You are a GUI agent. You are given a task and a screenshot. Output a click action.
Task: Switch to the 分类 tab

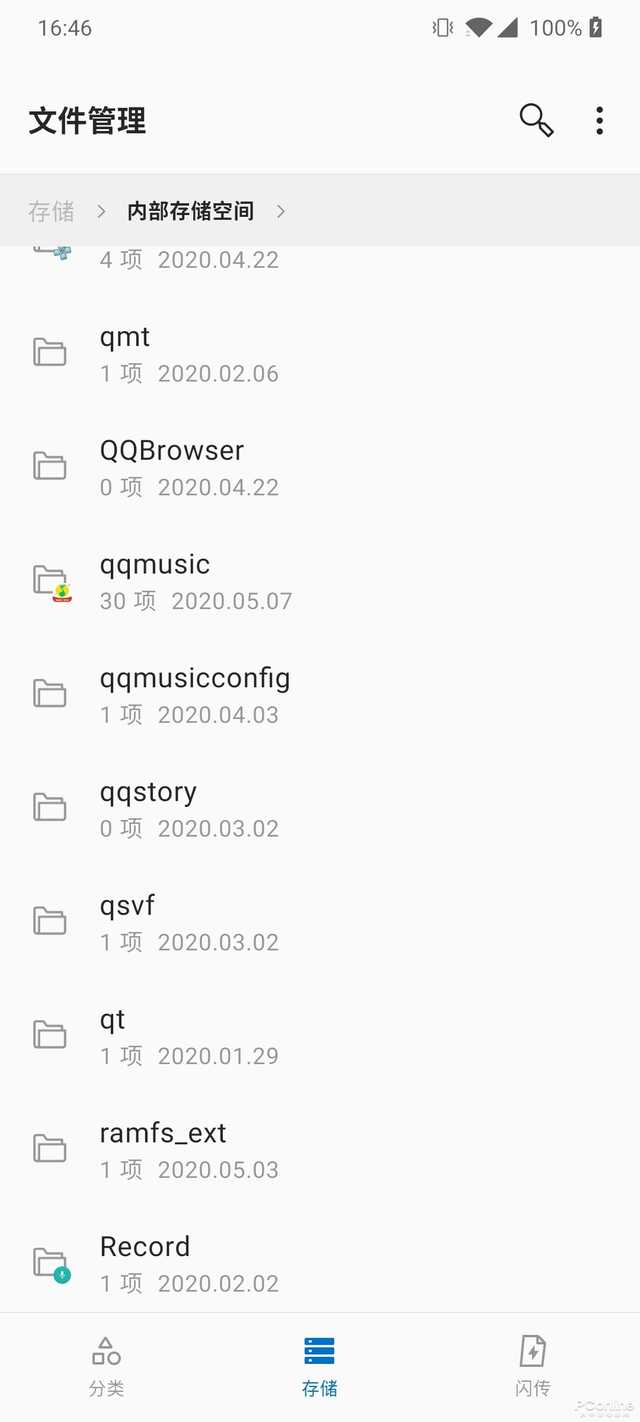click(106, 1365)
